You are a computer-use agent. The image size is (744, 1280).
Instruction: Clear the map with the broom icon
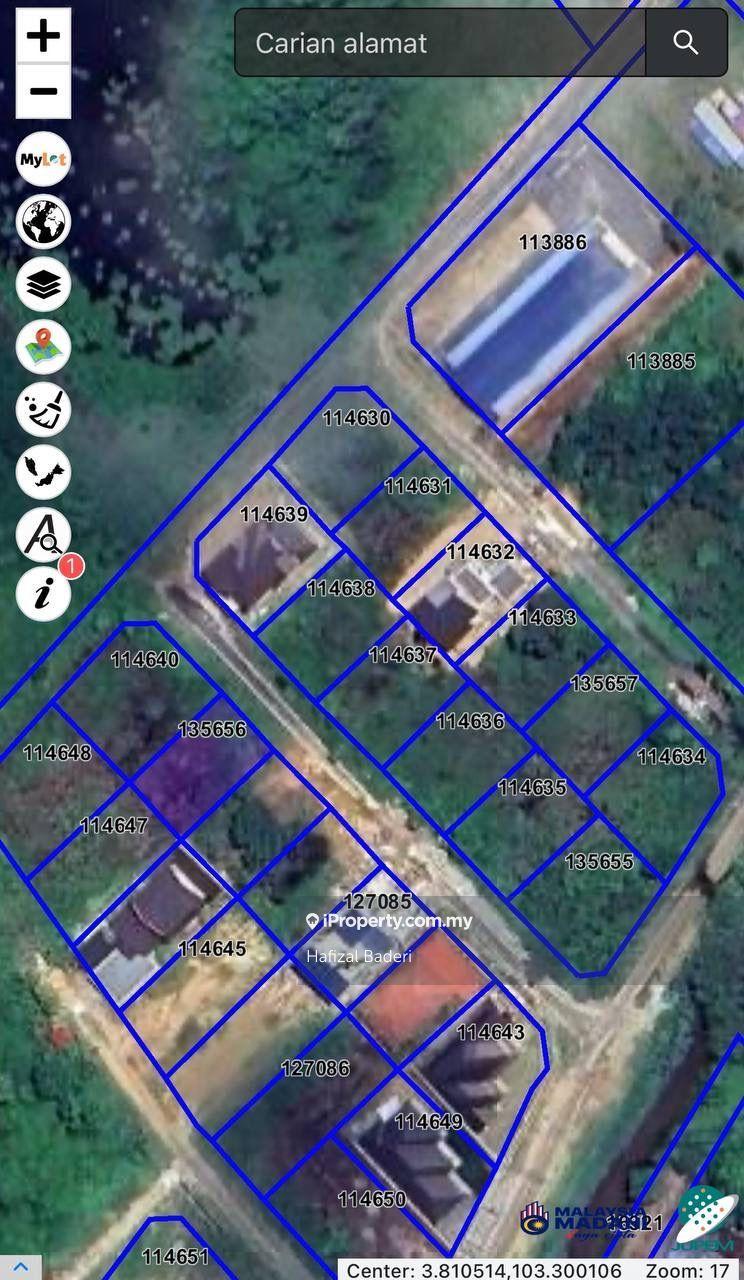pyautogui.click(x=43, y=409)
